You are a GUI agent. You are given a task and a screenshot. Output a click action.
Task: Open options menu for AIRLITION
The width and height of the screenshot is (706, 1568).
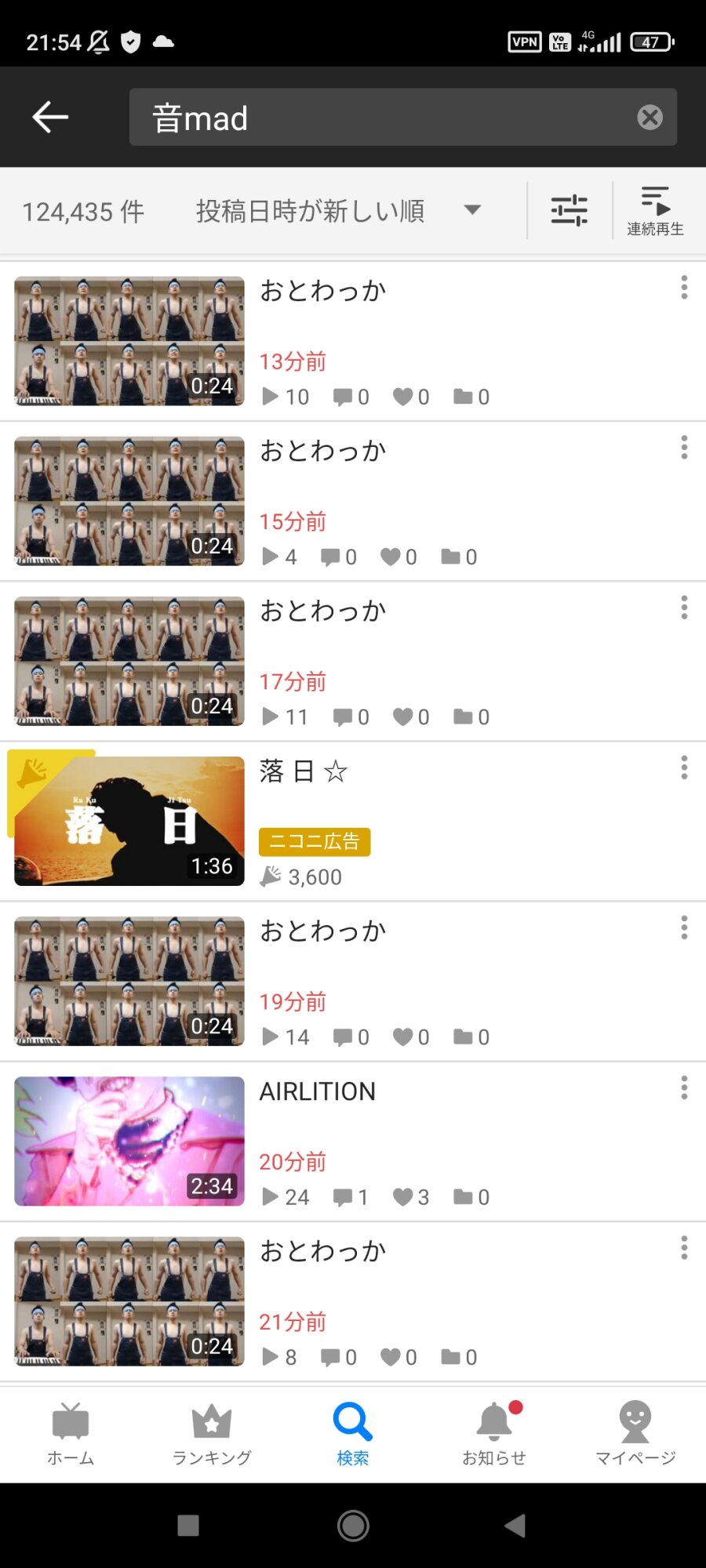coord(684,1087)
